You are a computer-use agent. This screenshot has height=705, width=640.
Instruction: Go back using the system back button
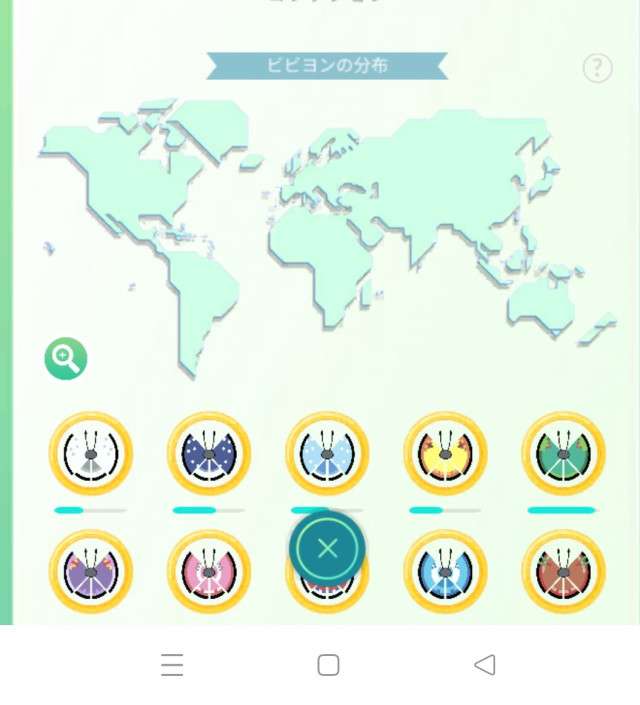(485, 665)
